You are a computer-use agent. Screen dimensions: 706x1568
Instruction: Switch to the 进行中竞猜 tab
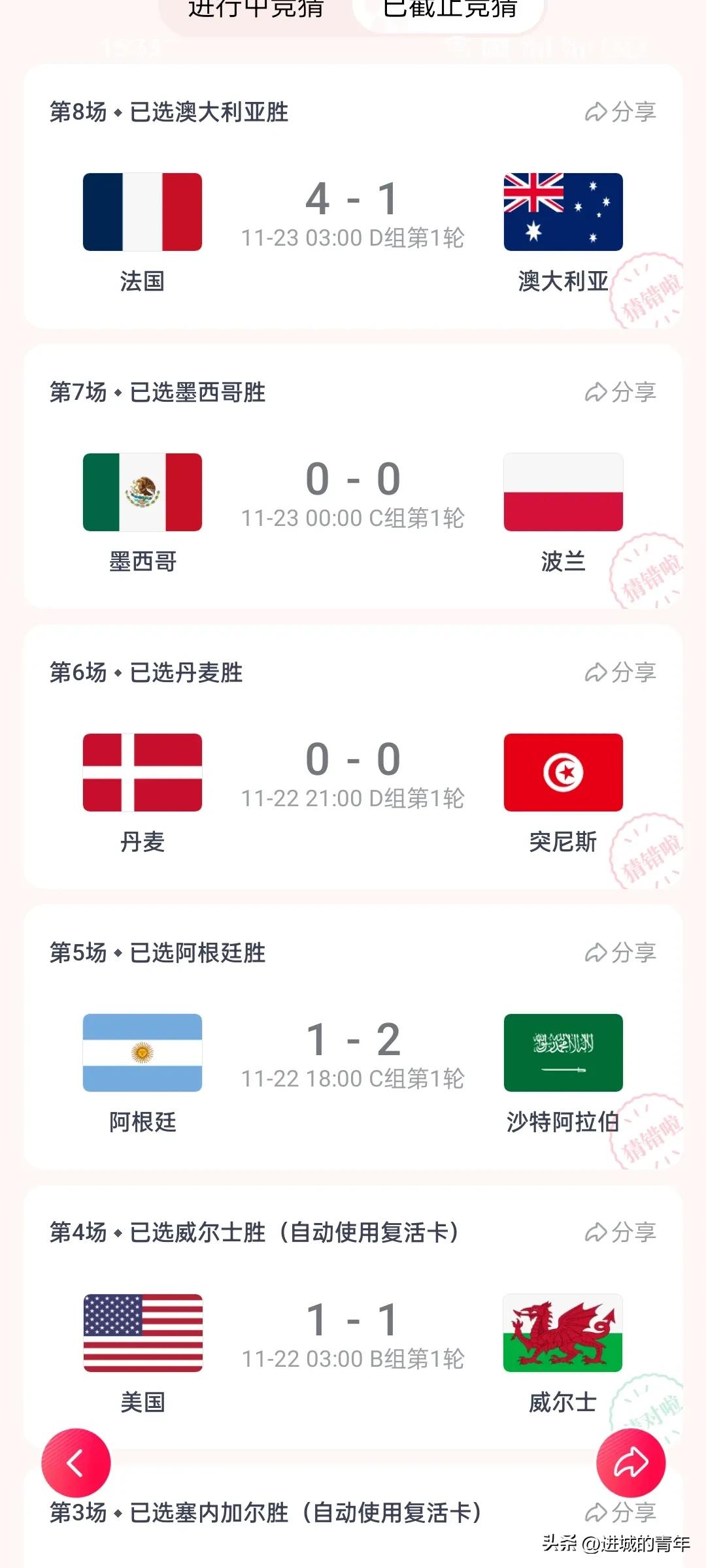[x=256, y=9]
